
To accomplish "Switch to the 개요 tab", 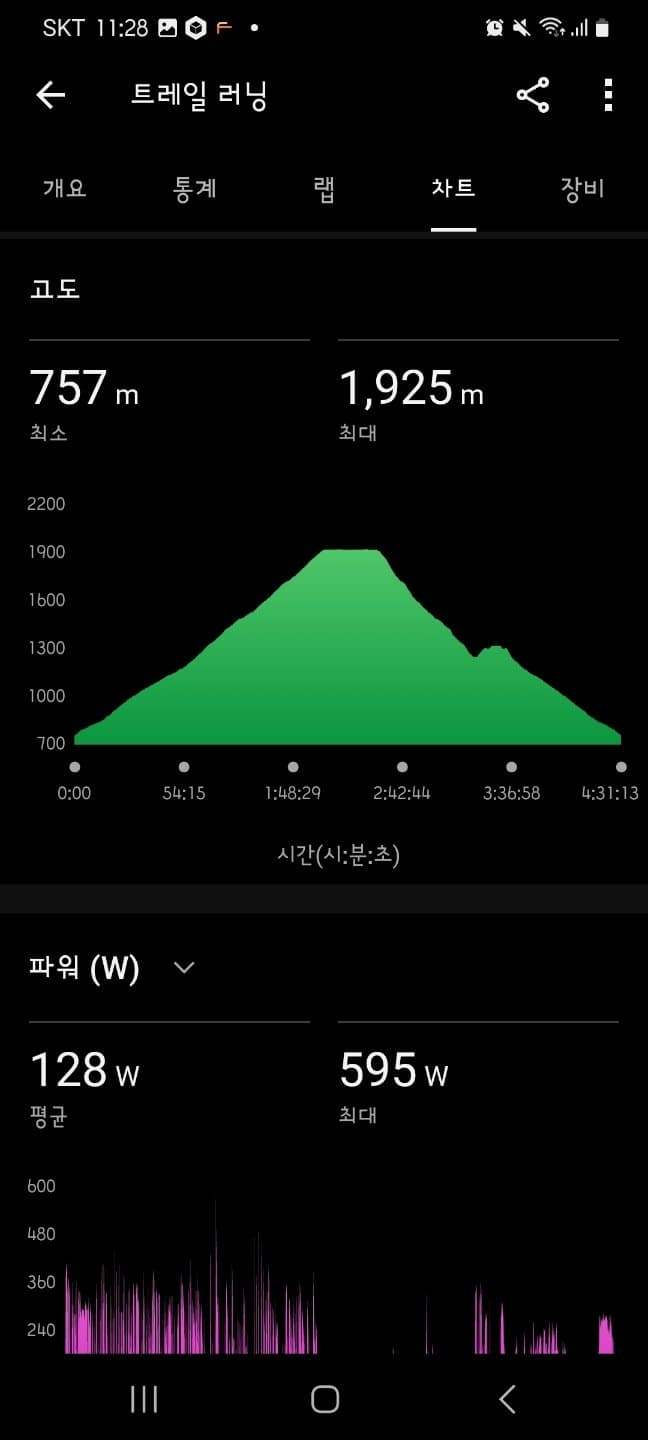I will [65, 188].
